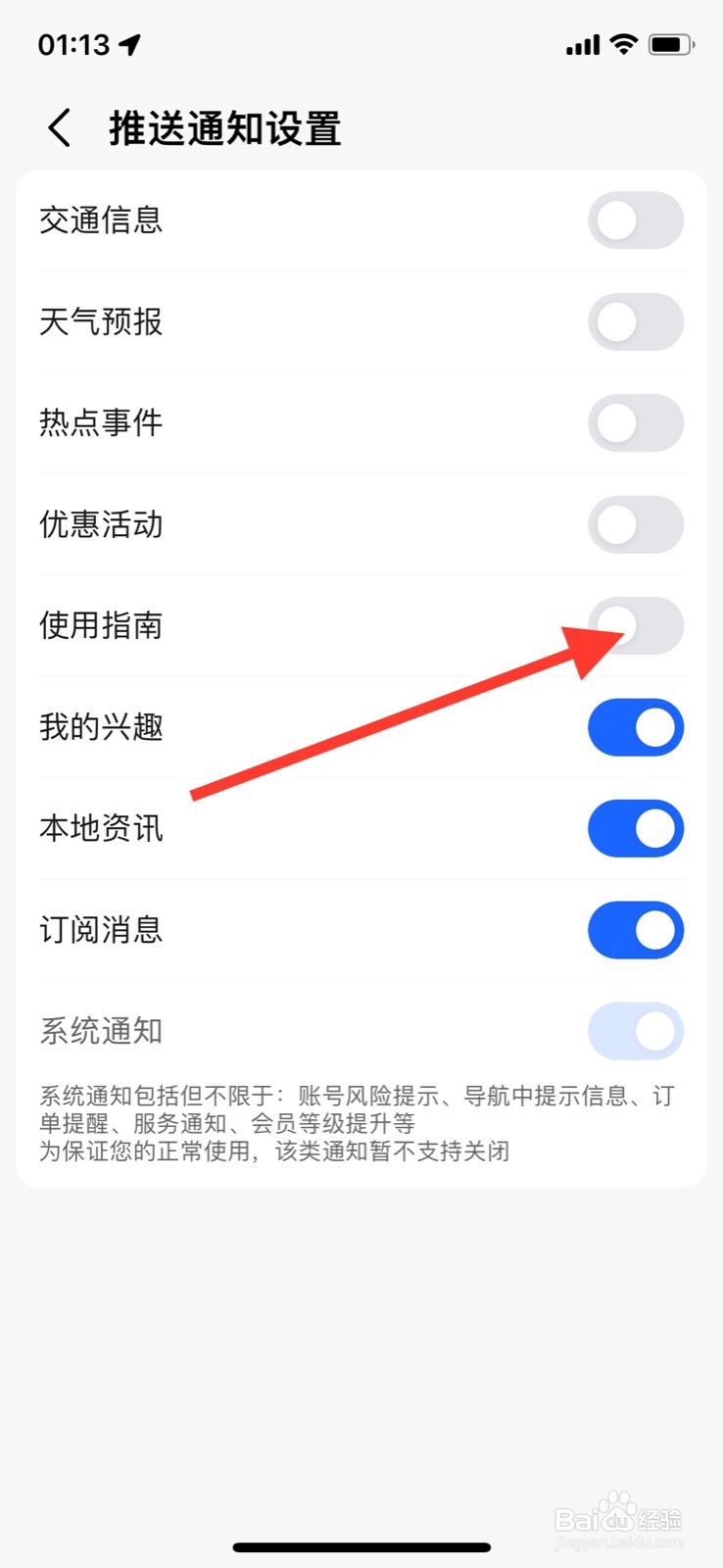Viewport: 723px width, 1568px height.
Task: Disable the 我的兴趣 switch
Action: tap(636, 727)
